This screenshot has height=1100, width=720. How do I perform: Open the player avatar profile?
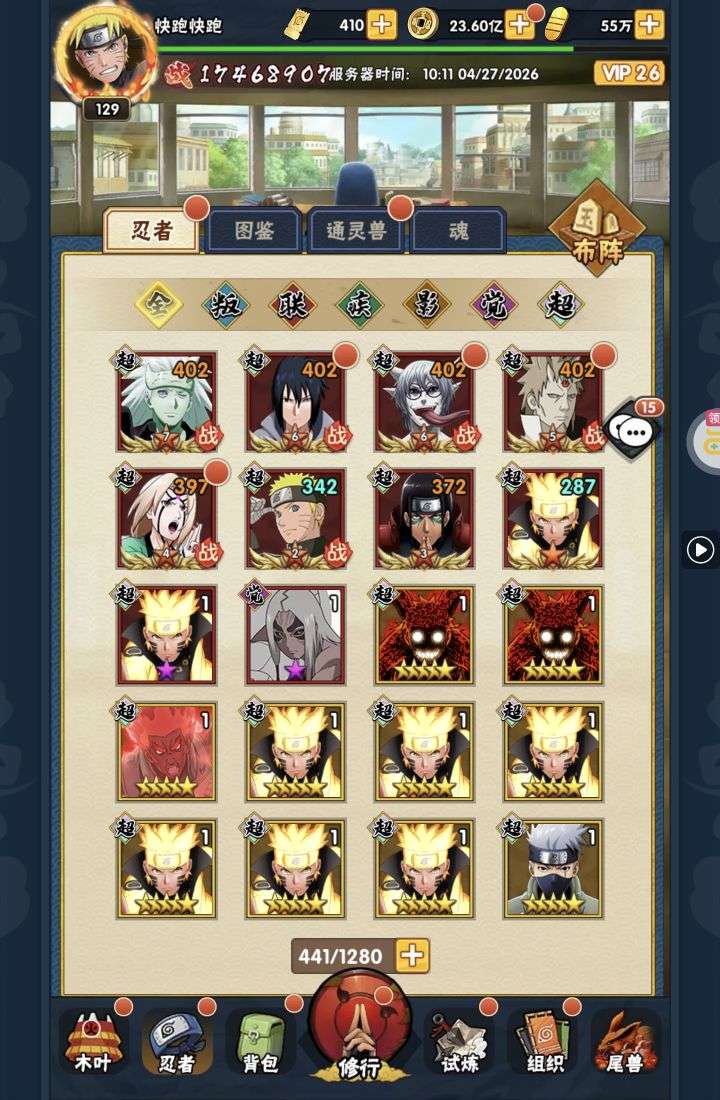[x=106, y=52]
